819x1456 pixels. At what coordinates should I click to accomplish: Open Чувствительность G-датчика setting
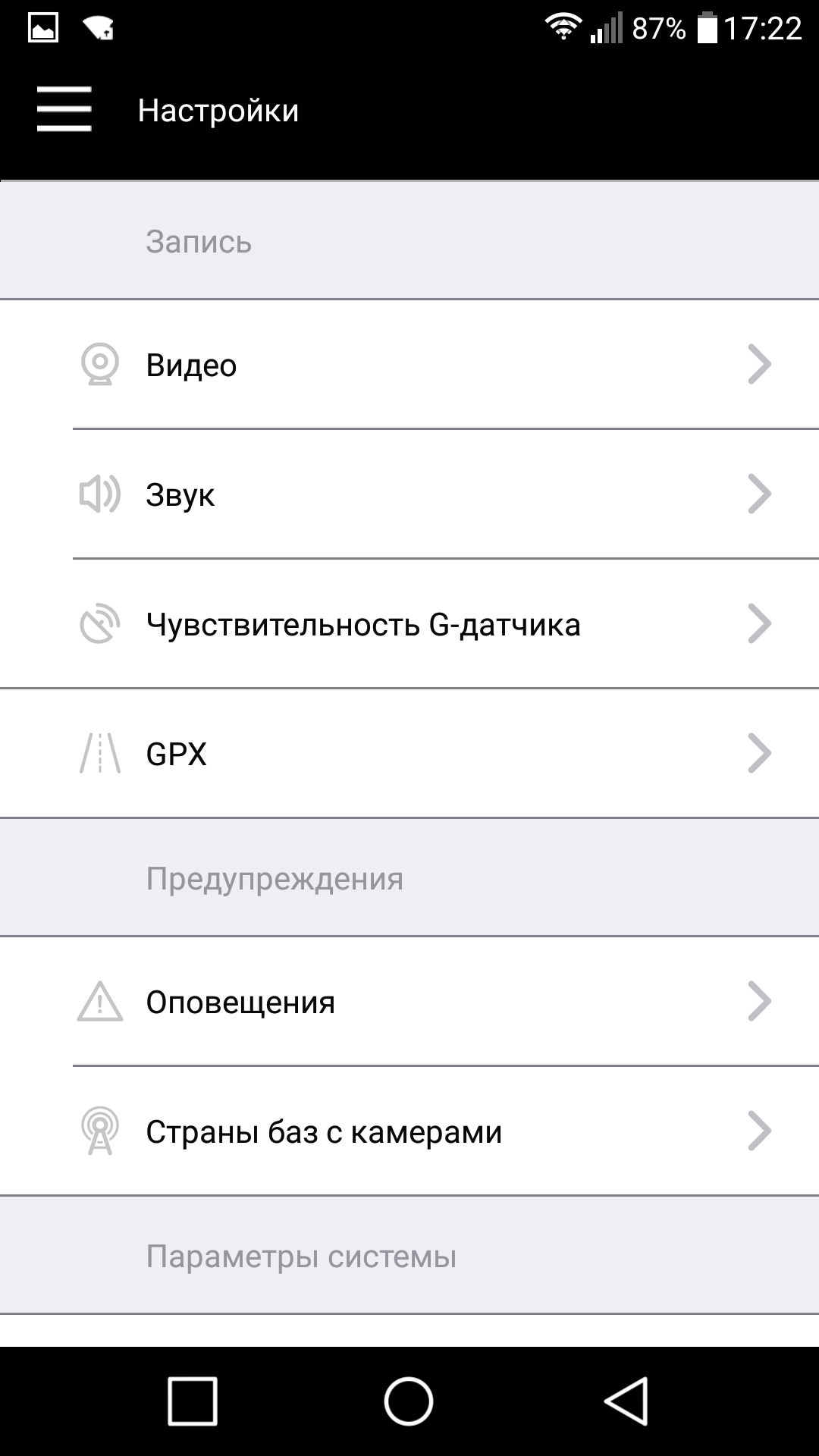tap(409, 624)
